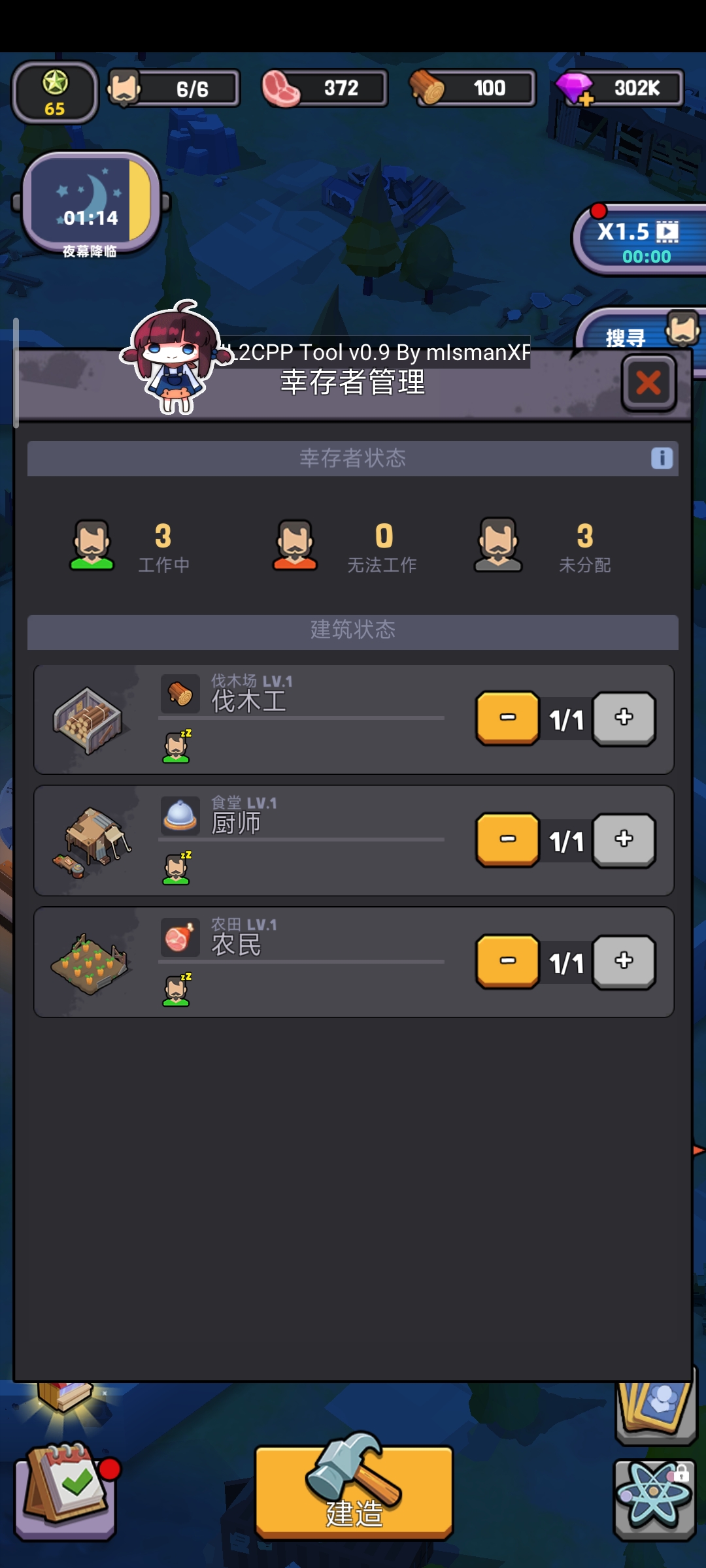Add a worker to 伐木工
The width and height of the screenshot is (706, 1568).
(624, 718)
